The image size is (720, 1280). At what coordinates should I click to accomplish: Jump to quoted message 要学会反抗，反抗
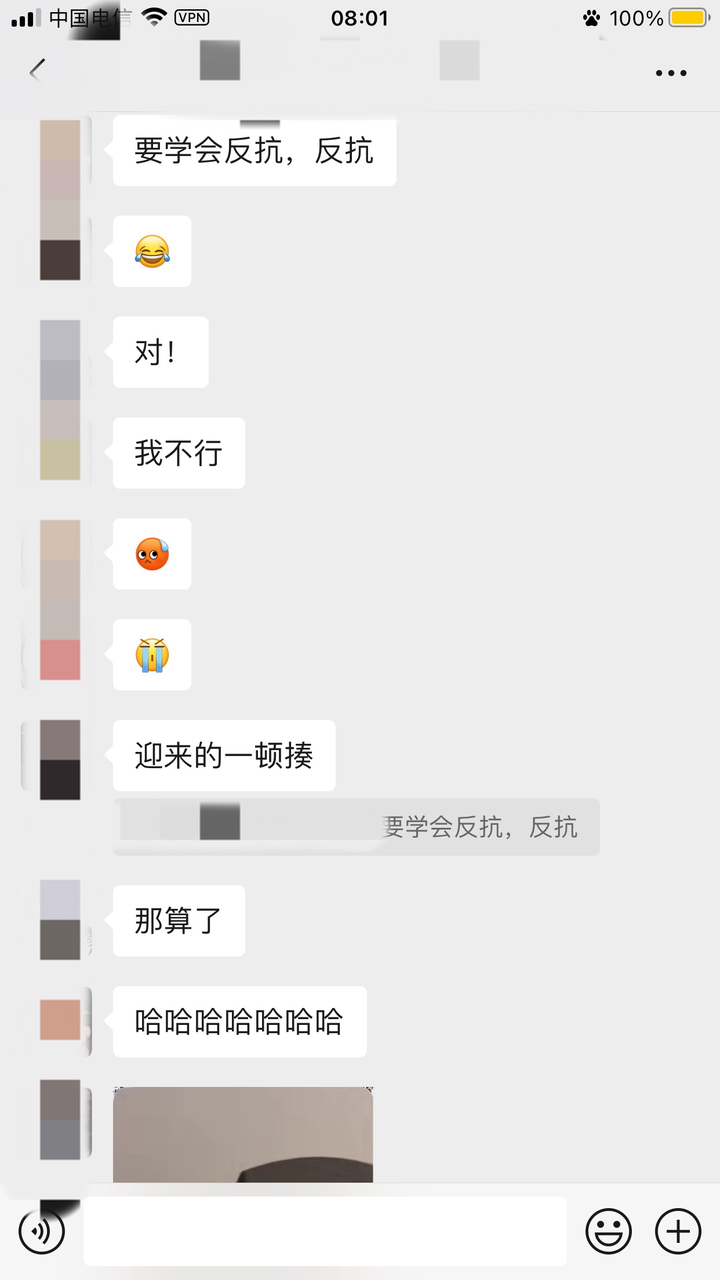coord(356,827)
